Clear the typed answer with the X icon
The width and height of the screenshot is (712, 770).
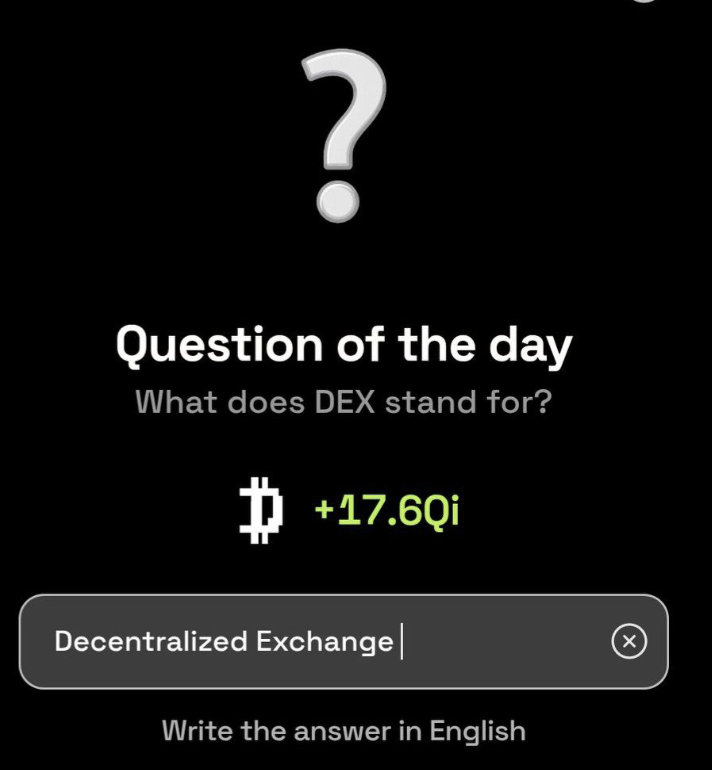[x=628, y=641]
